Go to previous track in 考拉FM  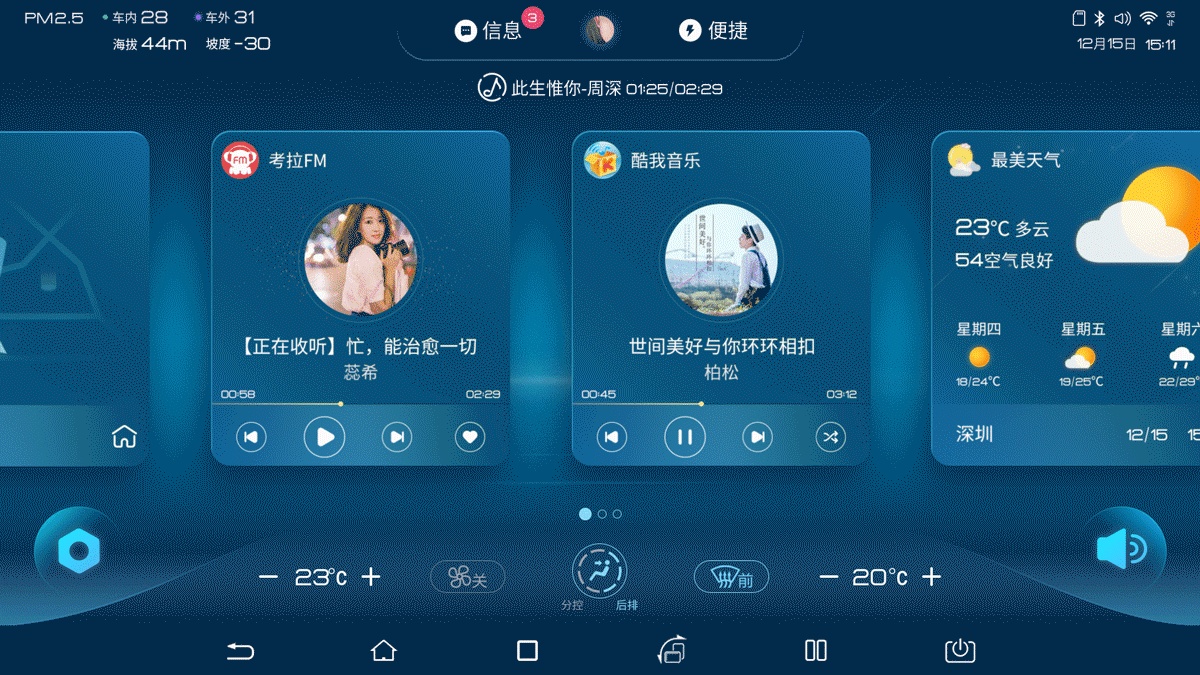pos(251,437)
